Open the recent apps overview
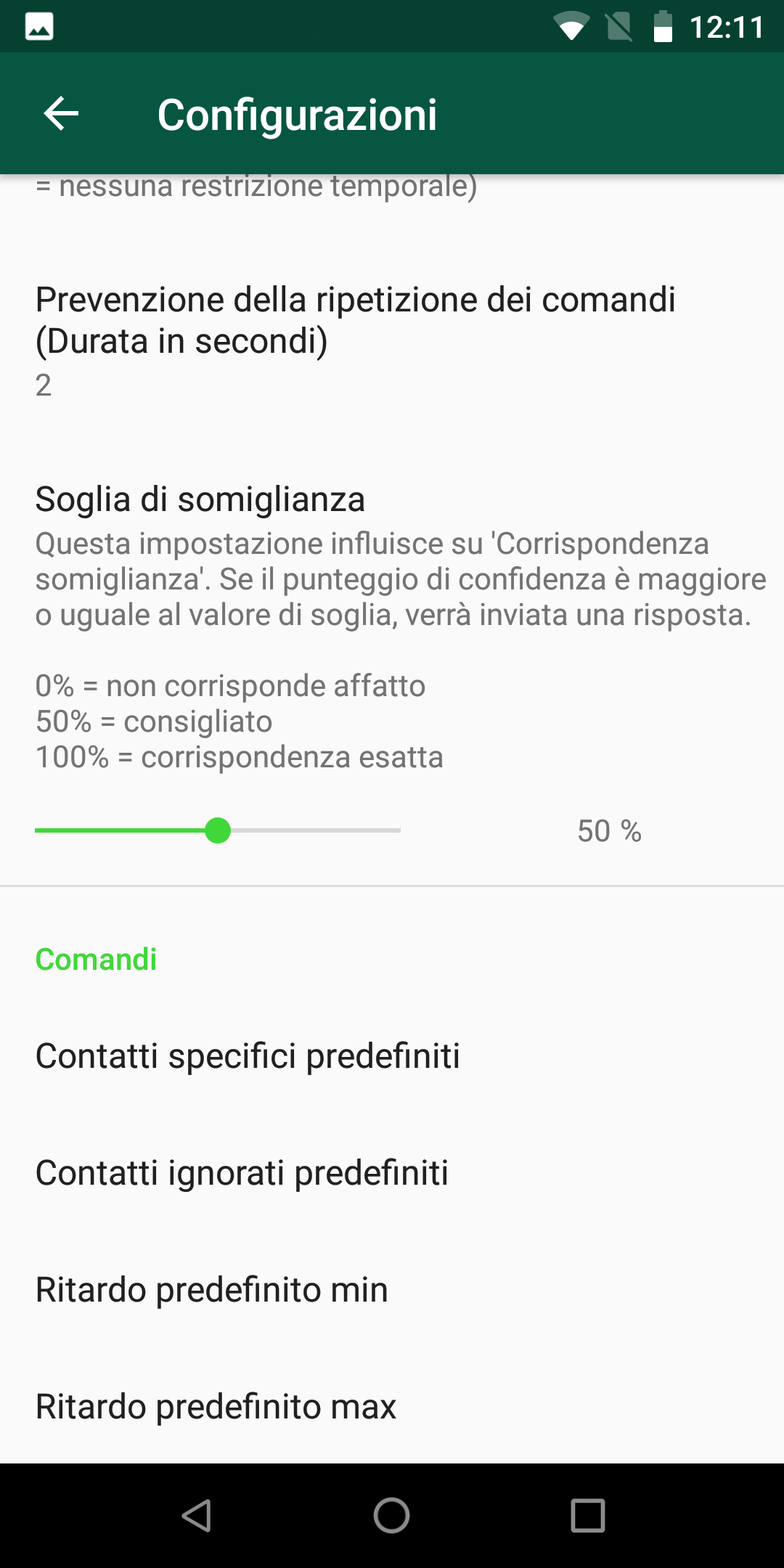 [x=588, y=1516]
